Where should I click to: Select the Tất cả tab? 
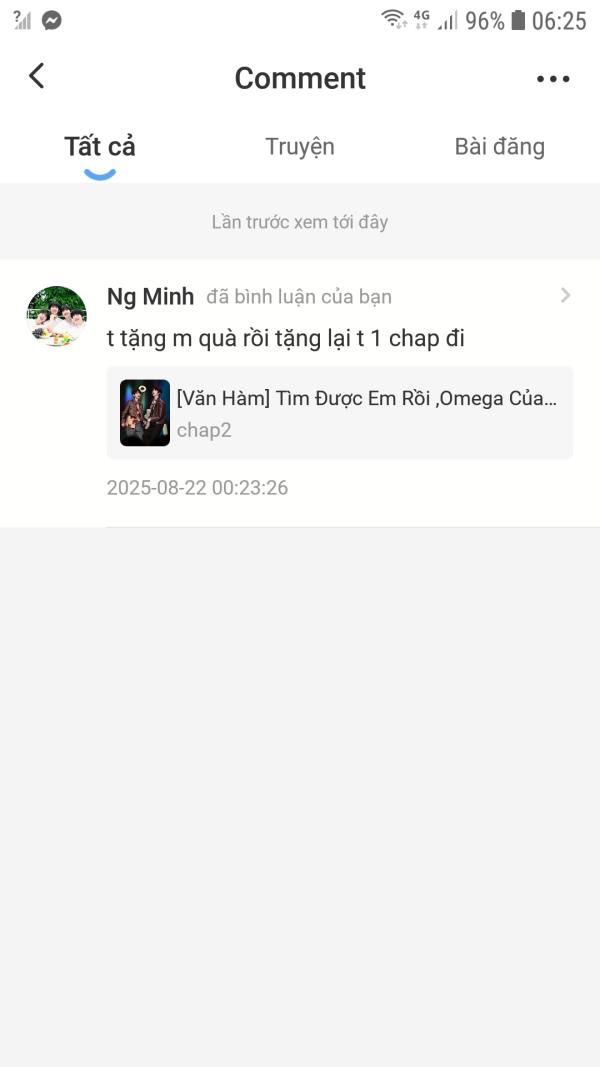100,147
